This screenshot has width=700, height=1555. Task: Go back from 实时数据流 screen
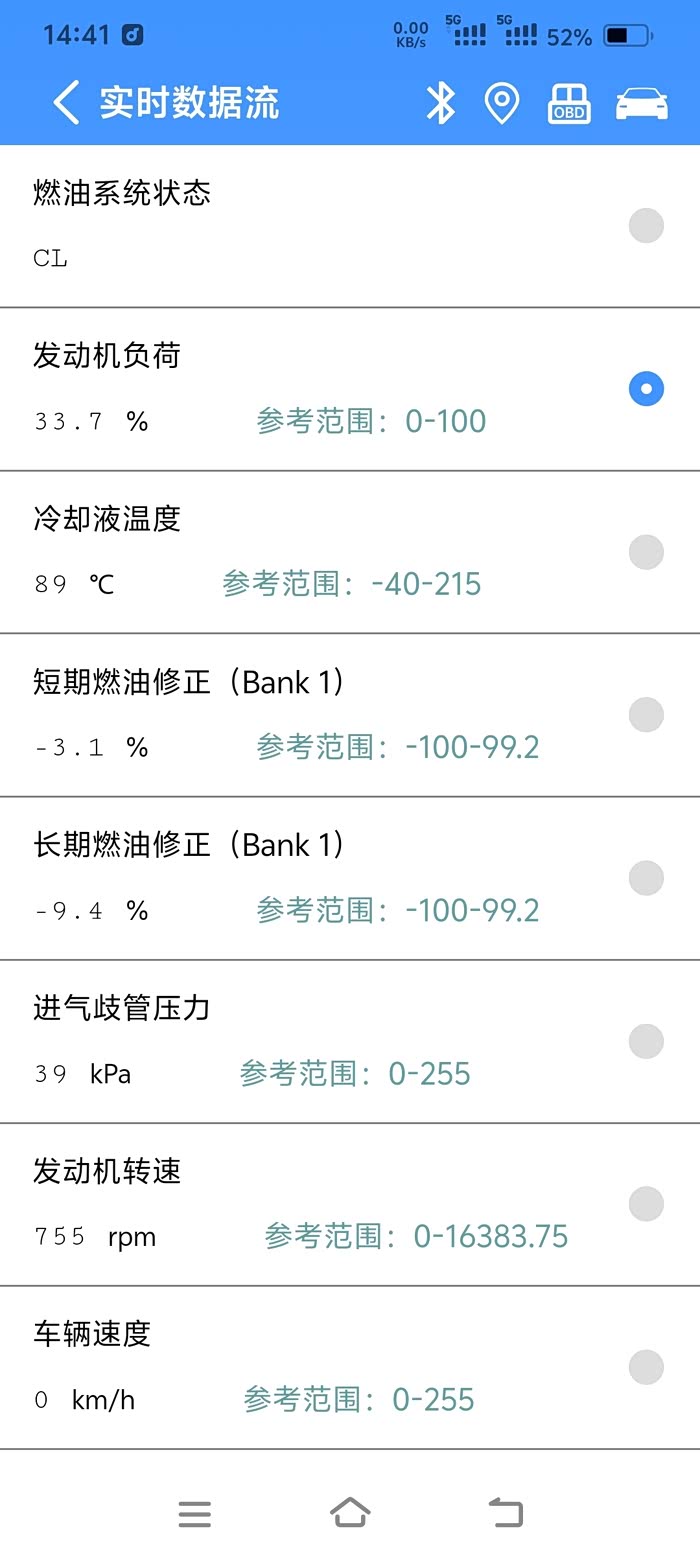click(66, 103)
